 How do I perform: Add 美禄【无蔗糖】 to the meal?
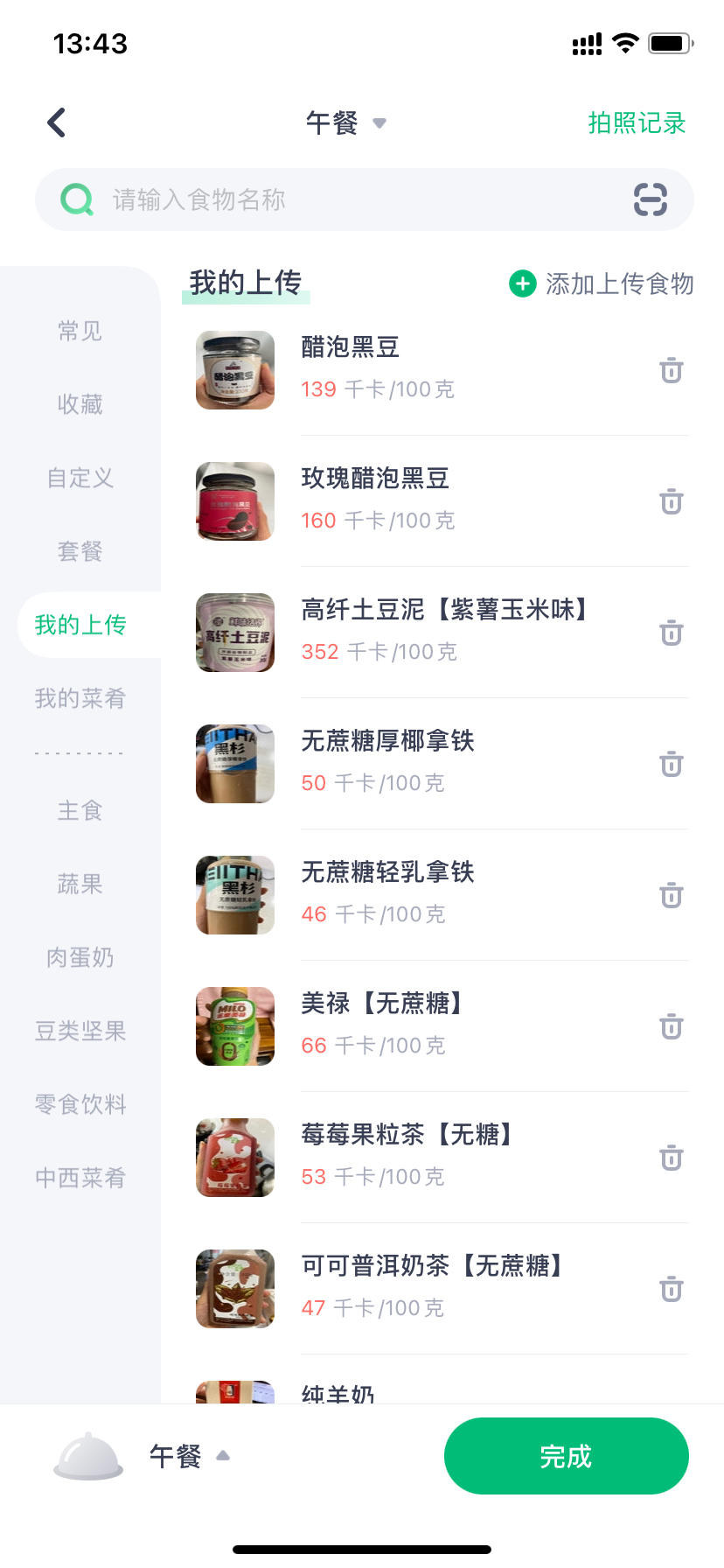[420, 1025]
